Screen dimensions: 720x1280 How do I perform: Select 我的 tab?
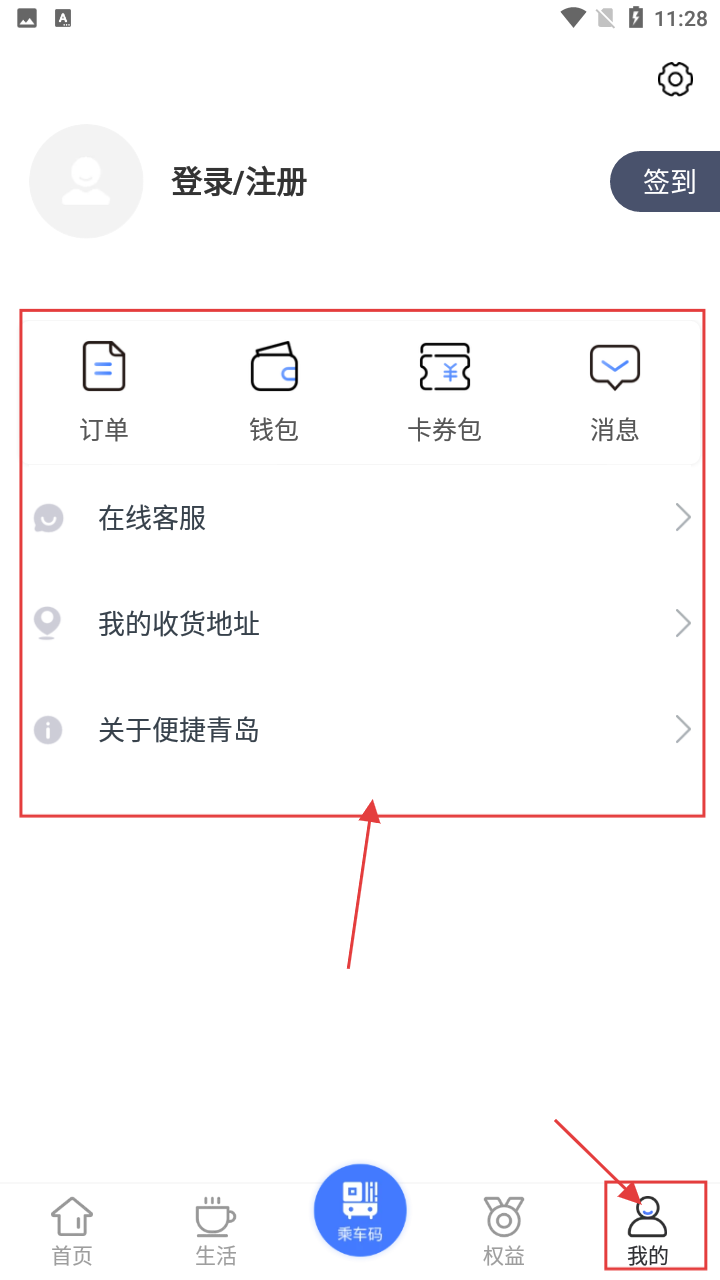point(648,1231)
